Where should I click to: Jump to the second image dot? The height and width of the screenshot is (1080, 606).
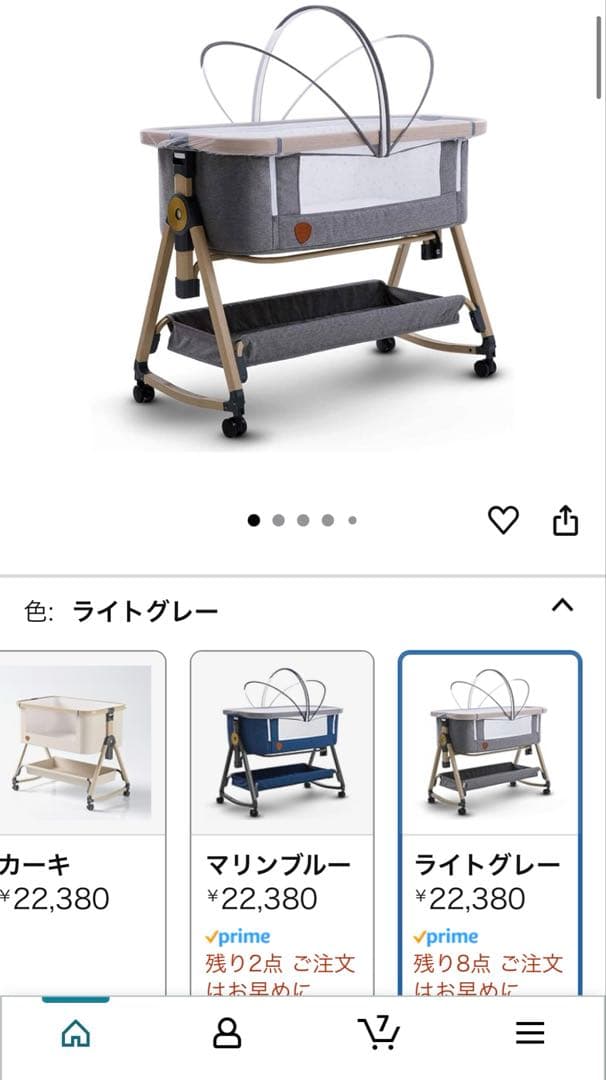coord(278,520)
